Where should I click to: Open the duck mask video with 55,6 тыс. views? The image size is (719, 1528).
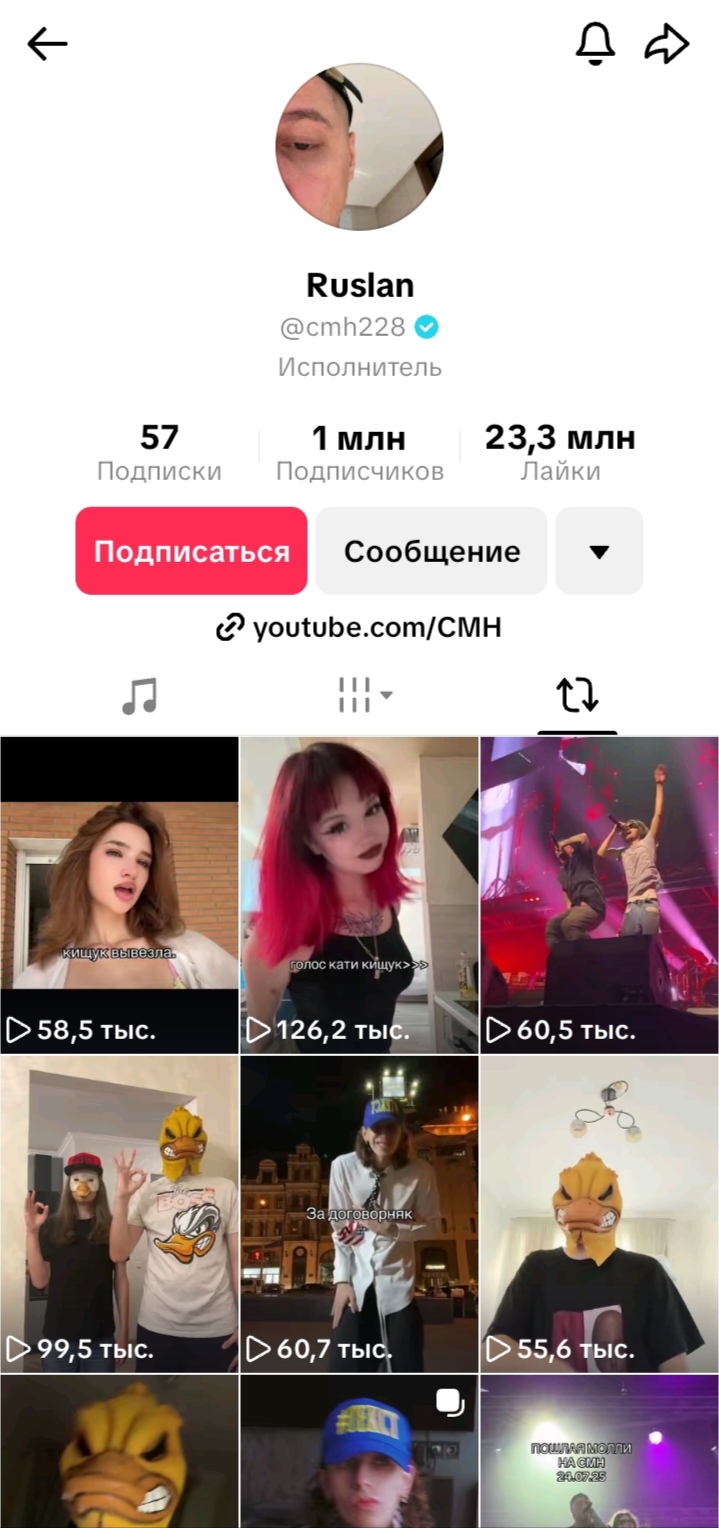[x=599, y=1215]
